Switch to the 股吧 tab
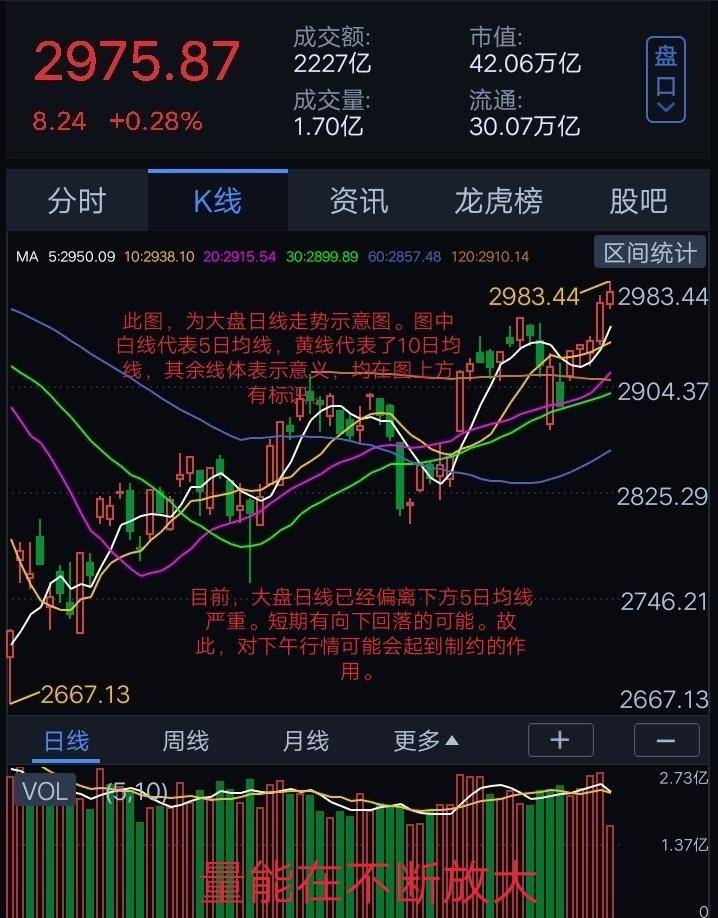 pyautogui.click(x=638, y=201)
